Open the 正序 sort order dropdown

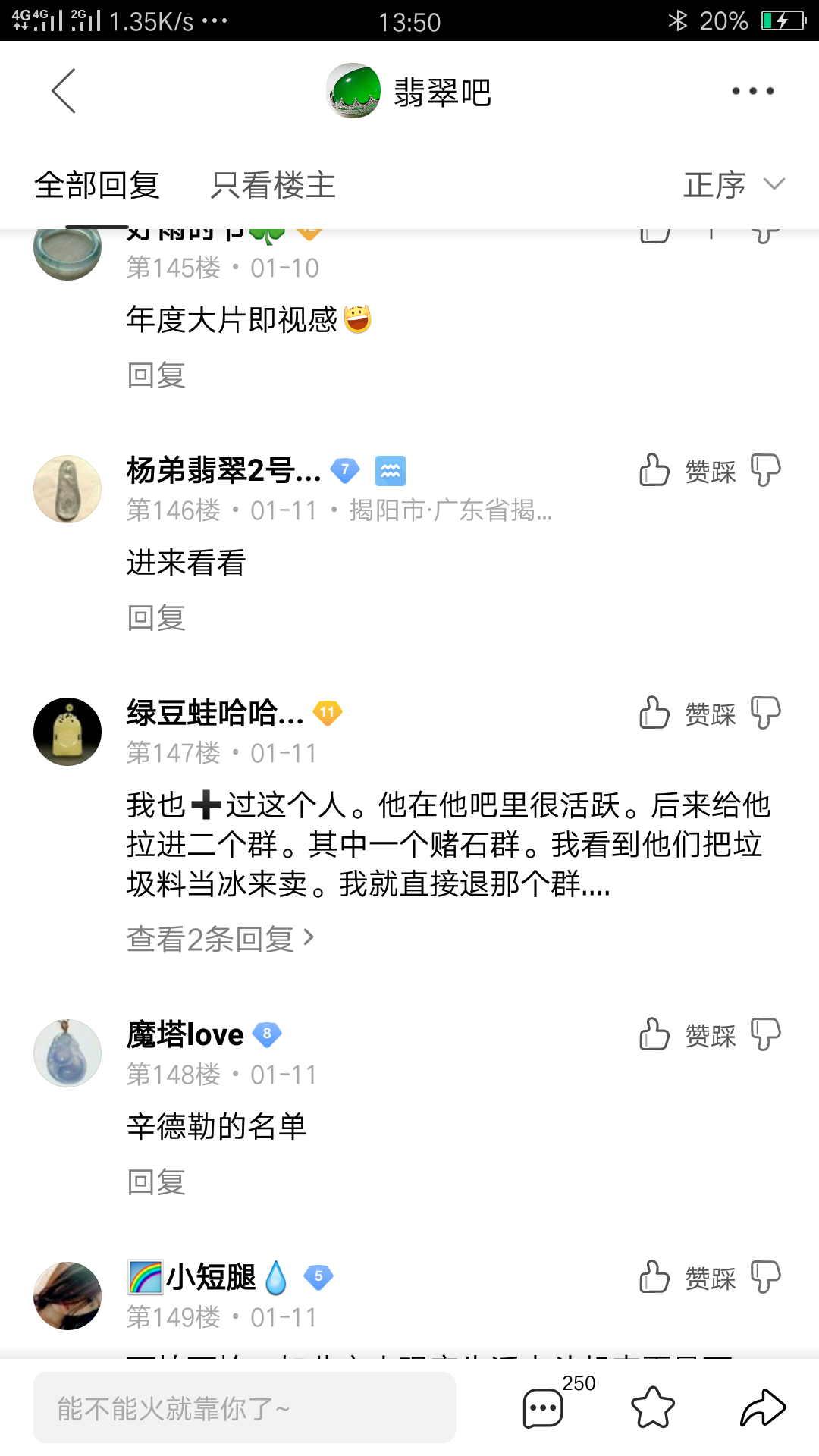tap(734, 185)
